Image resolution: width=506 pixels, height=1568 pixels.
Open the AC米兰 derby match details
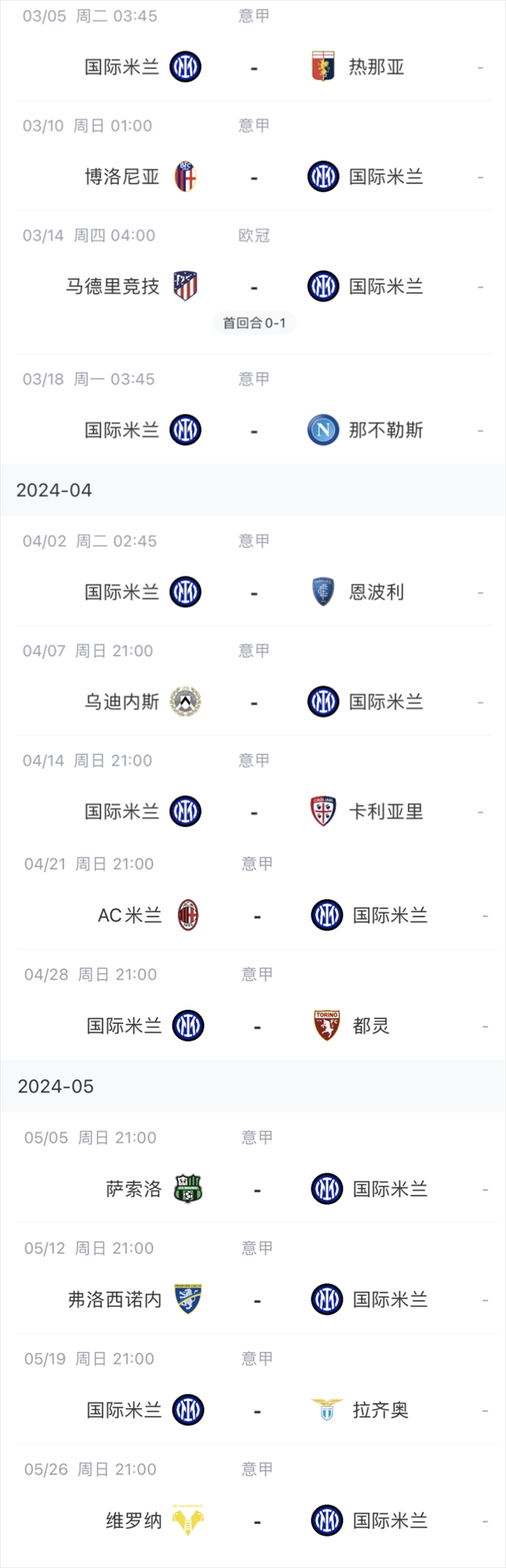(256, 915)
